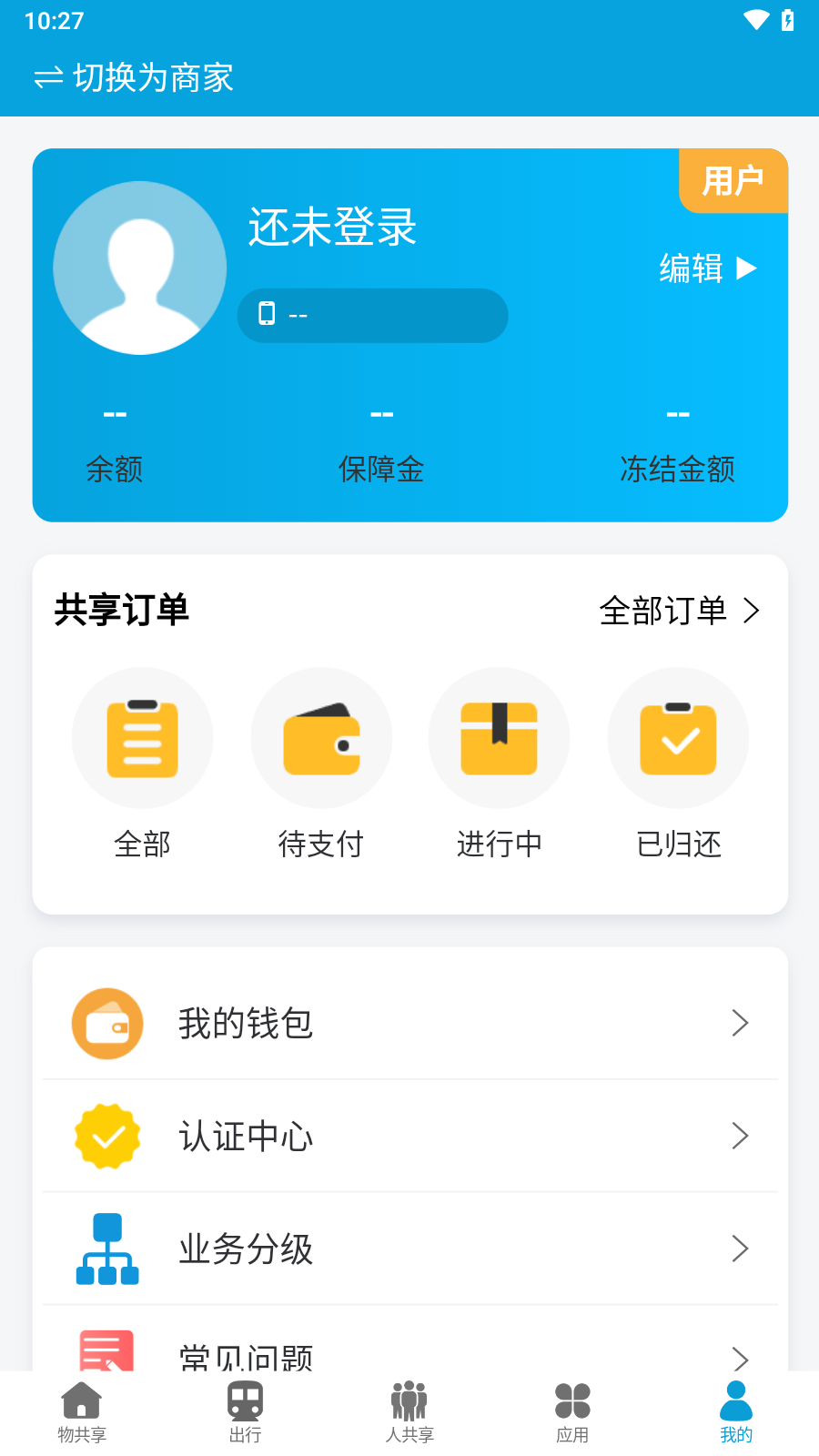Open the 全部 orders clipboard icon

click(x=142, y=738)
